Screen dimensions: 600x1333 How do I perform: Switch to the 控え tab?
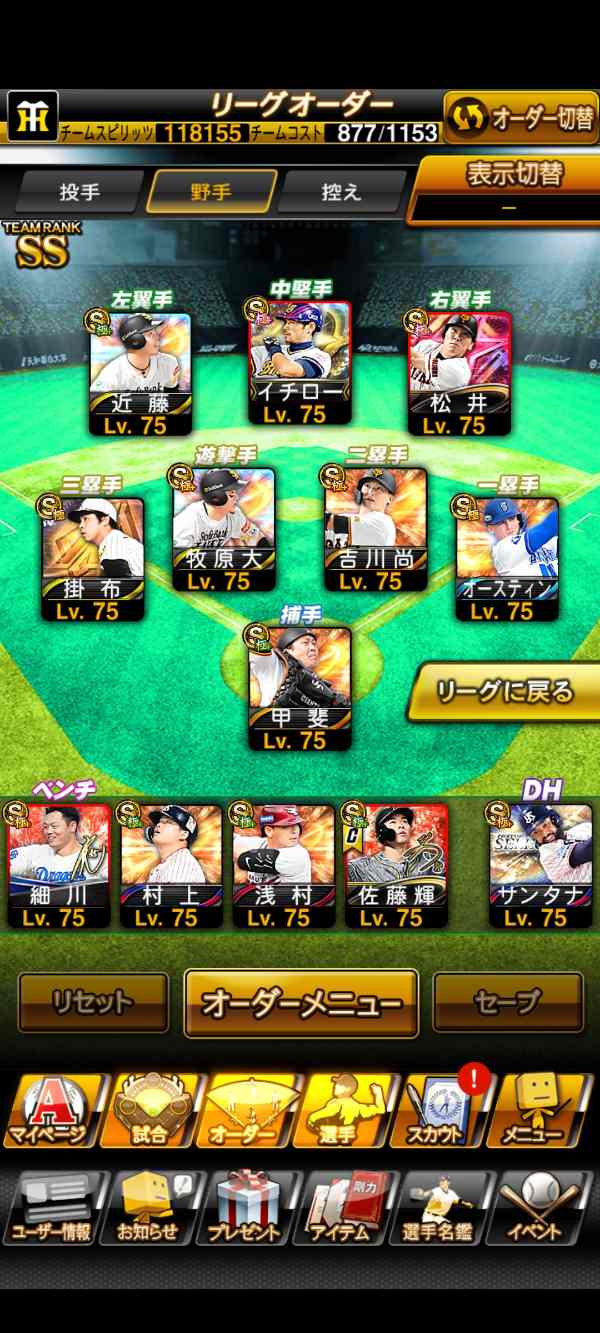(341, 192)
